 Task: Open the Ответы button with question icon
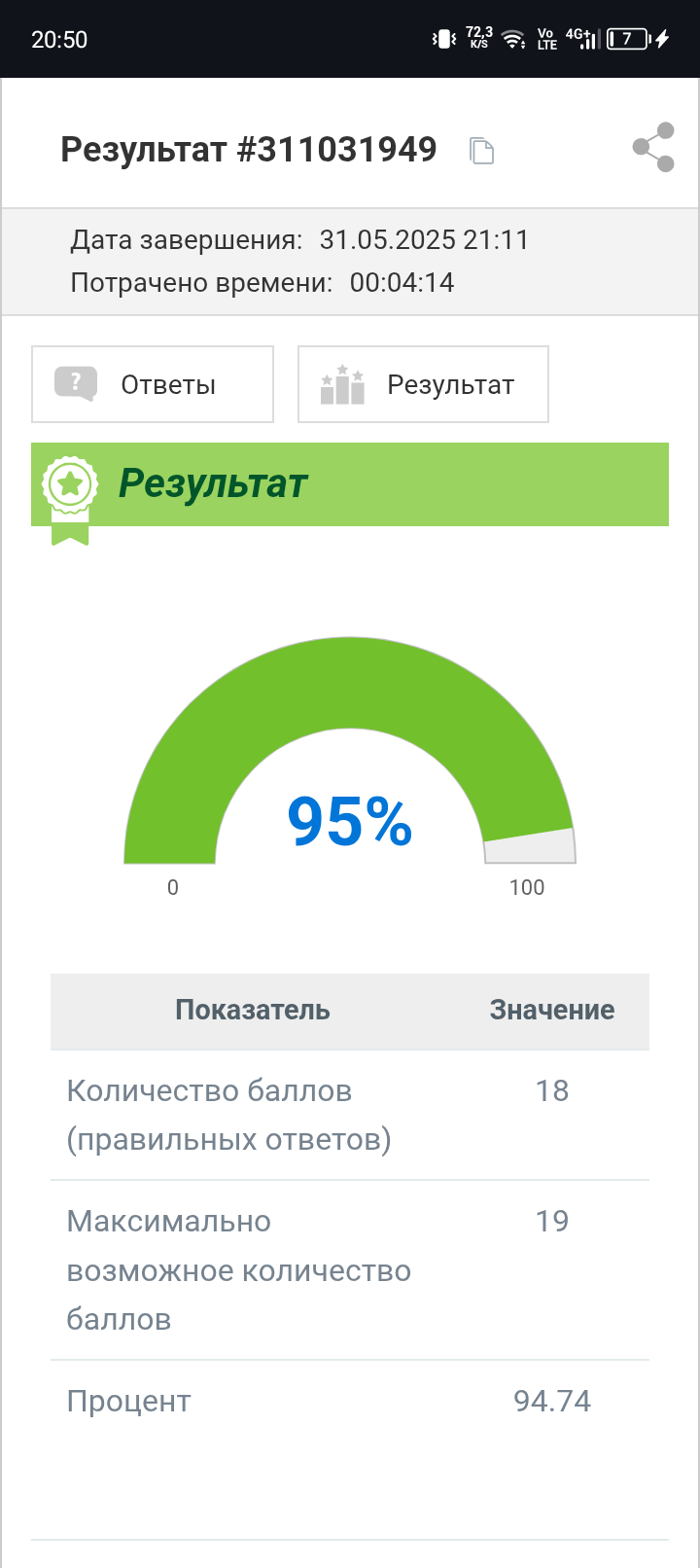(x=153, y=384)
